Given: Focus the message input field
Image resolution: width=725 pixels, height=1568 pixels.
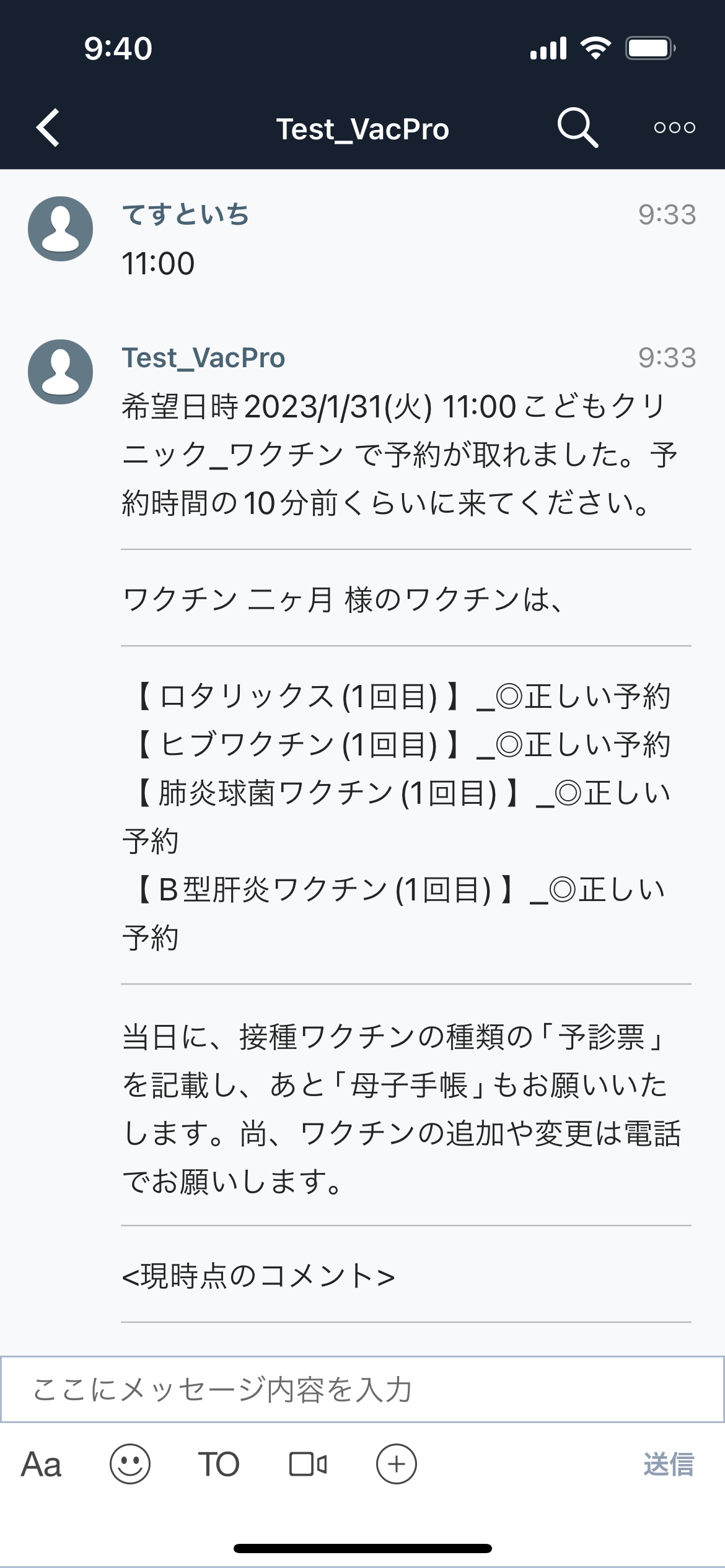Looking at the screenshot, I should tap(362, 1390).
